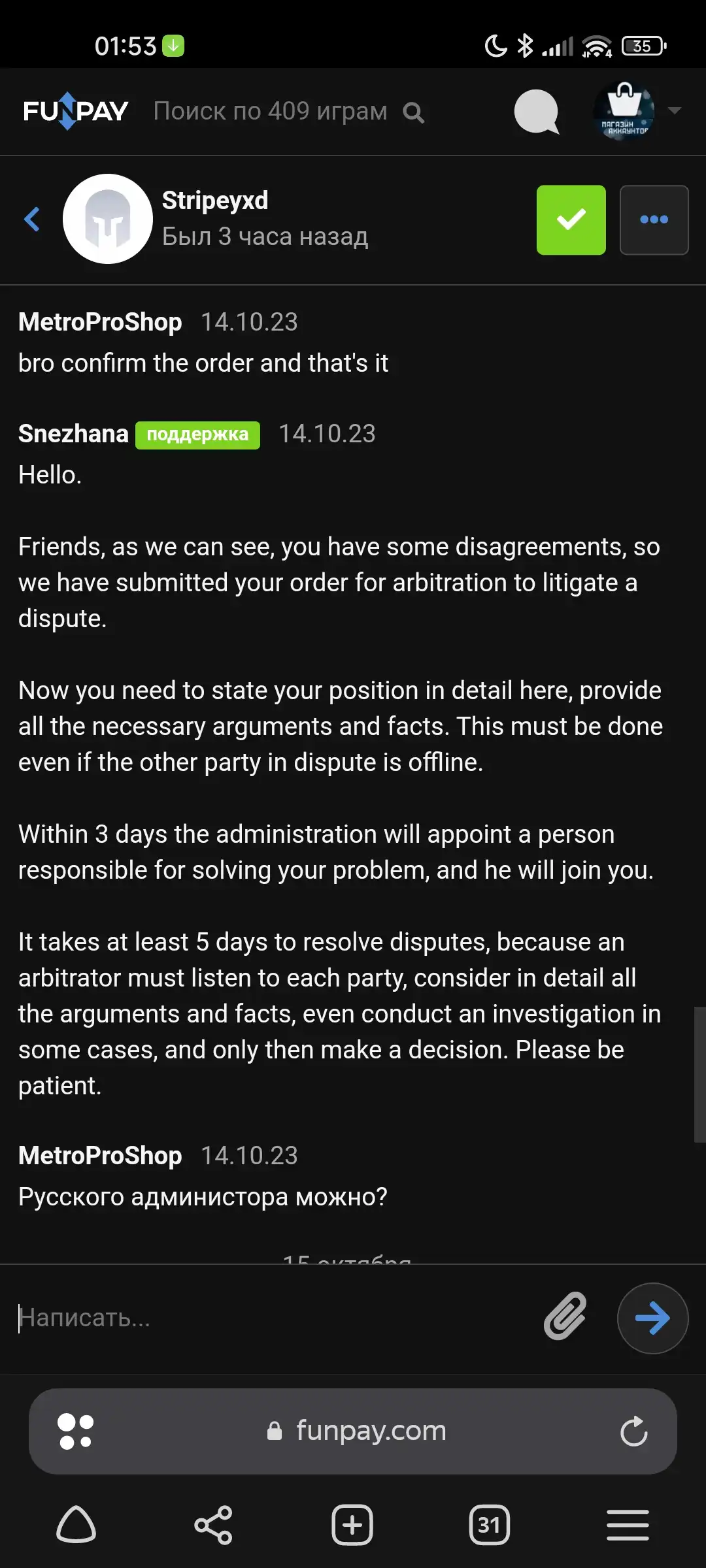Send the message with the arrow button
706x1568 pixels.
click(x=652, y=1318)
